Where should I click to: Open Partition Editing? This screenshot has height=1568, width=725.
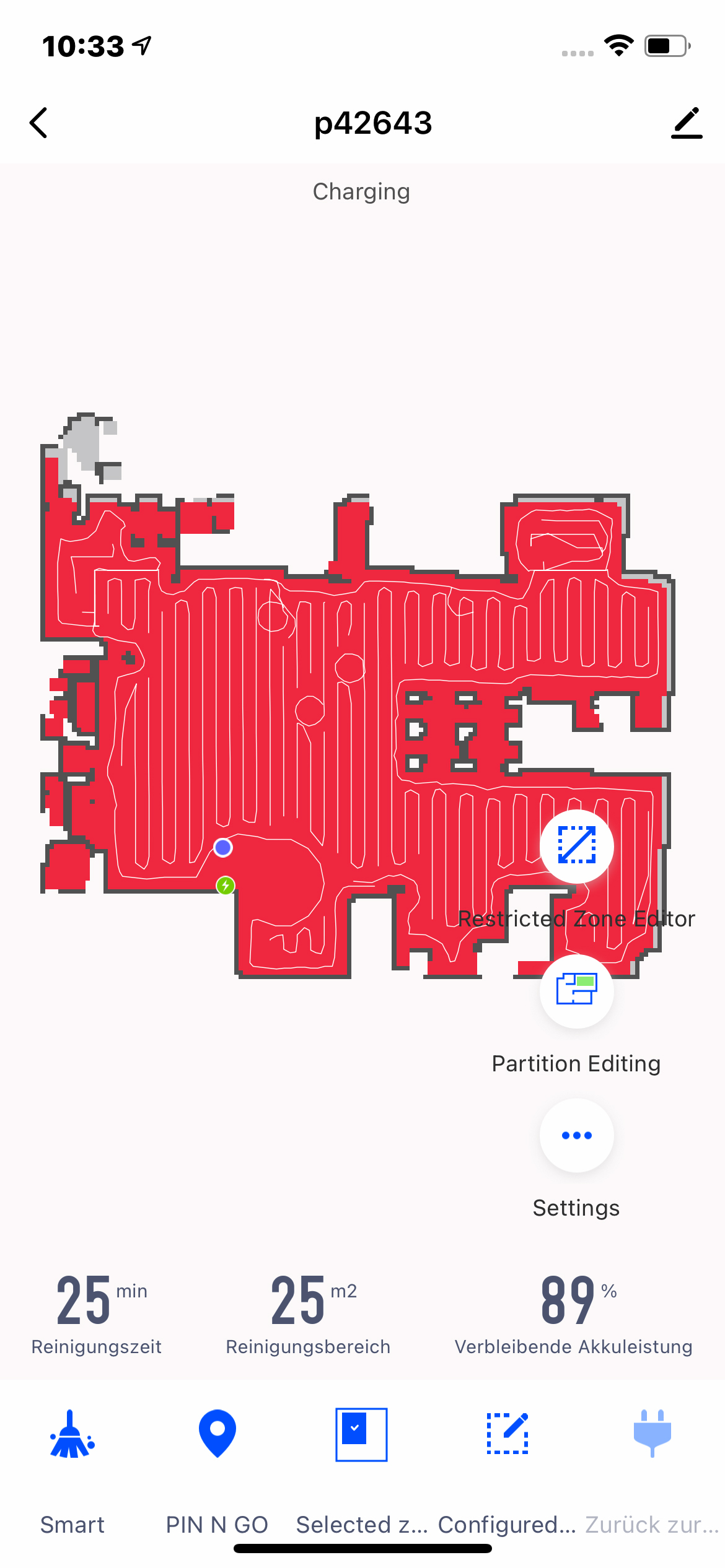(576, 991)
